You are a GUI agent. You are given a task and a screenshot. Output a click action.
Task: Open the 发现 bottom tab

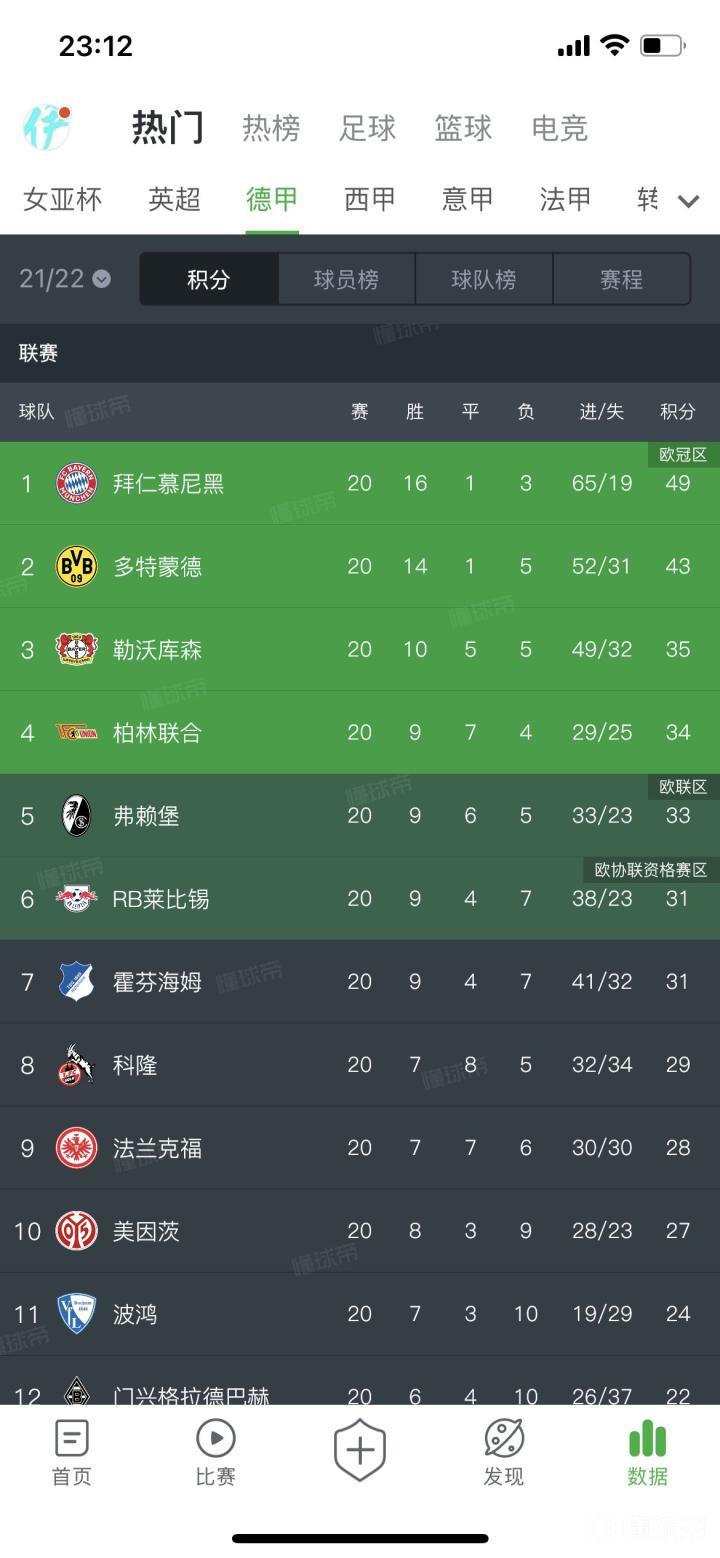504,1452
